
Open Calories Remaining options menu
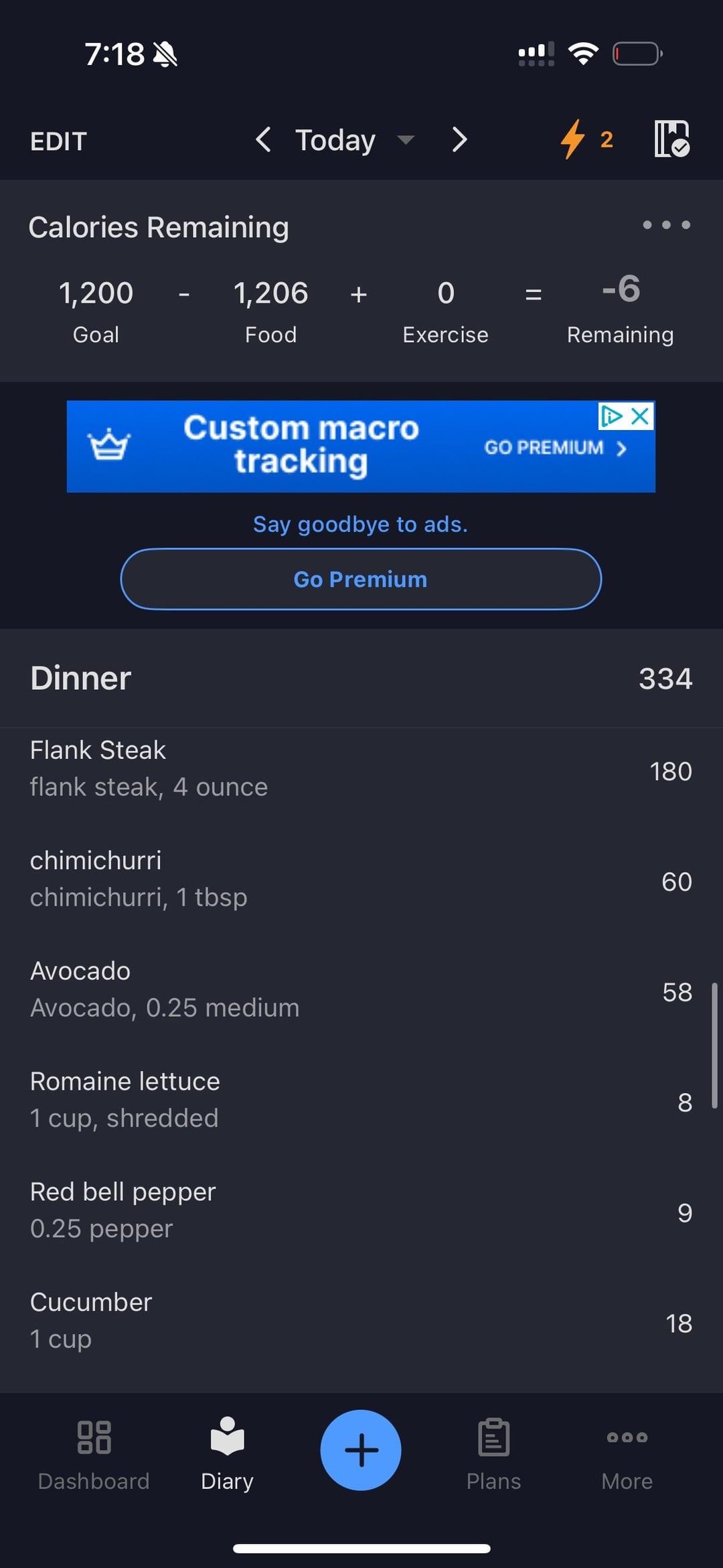point(666,225)
